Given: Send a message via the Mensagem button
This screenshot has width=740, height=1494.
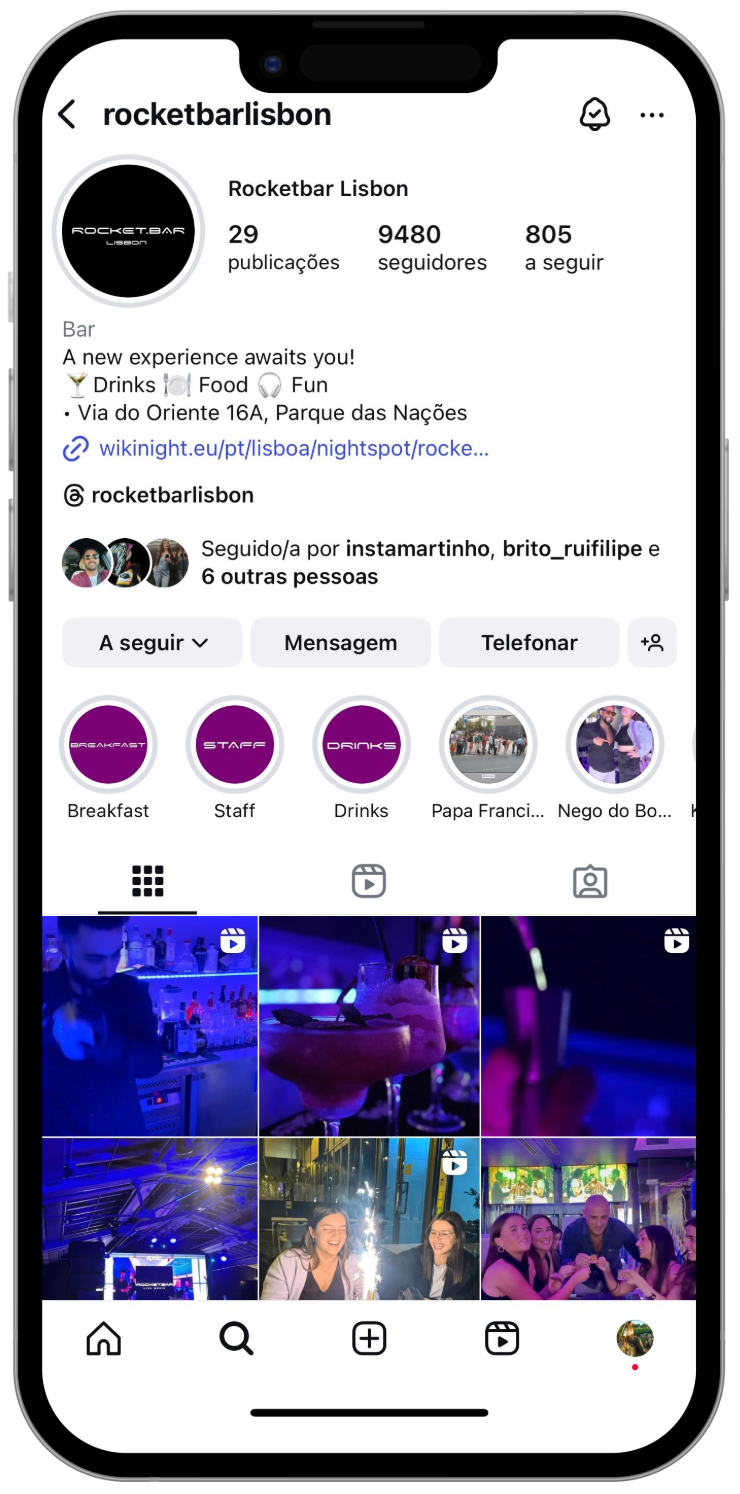Looking at the screenshot, I should tap(340, 643).
